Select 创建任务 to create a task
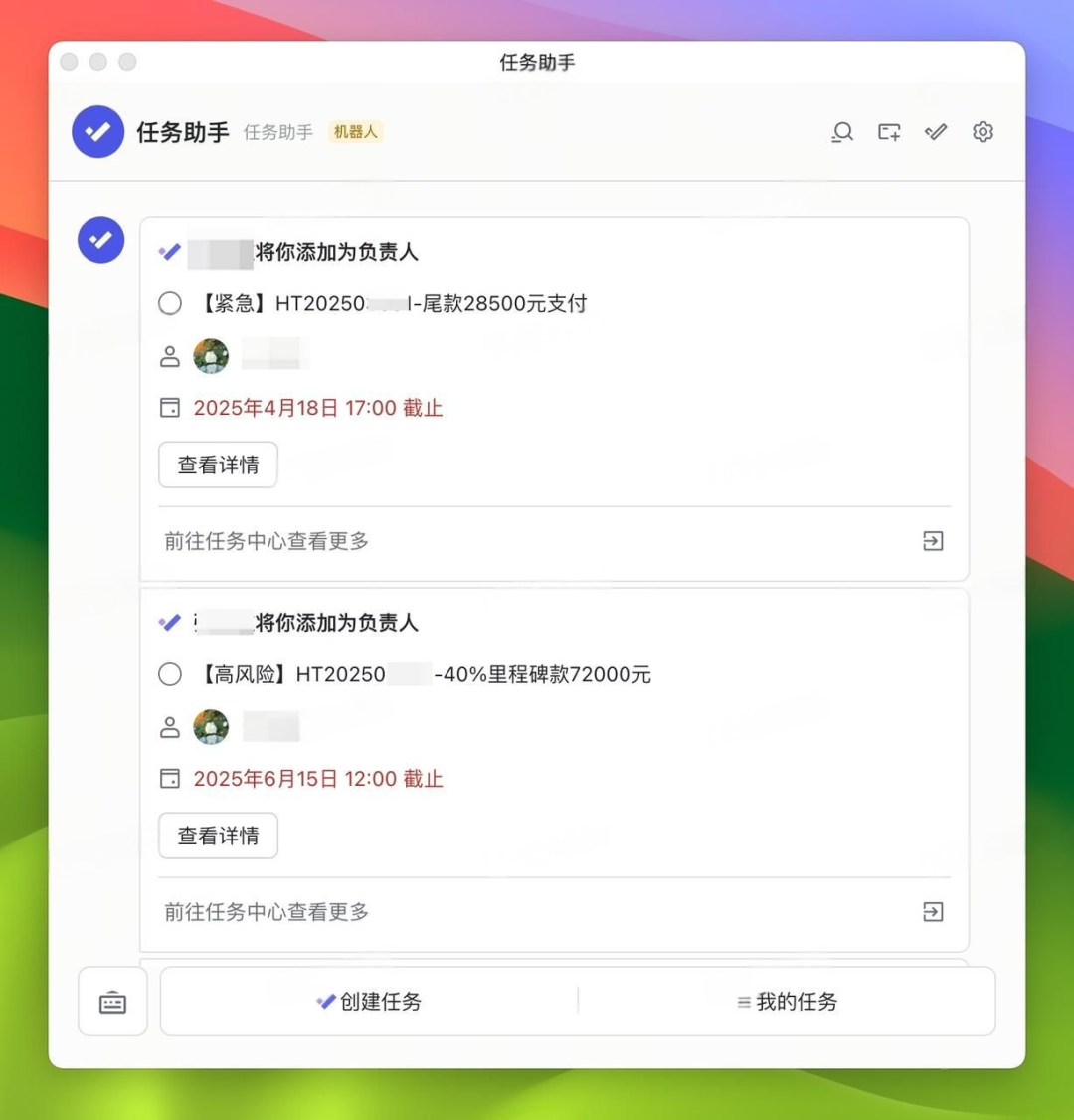Viewport: 1074px width, 1120px height. point(369,1002)
